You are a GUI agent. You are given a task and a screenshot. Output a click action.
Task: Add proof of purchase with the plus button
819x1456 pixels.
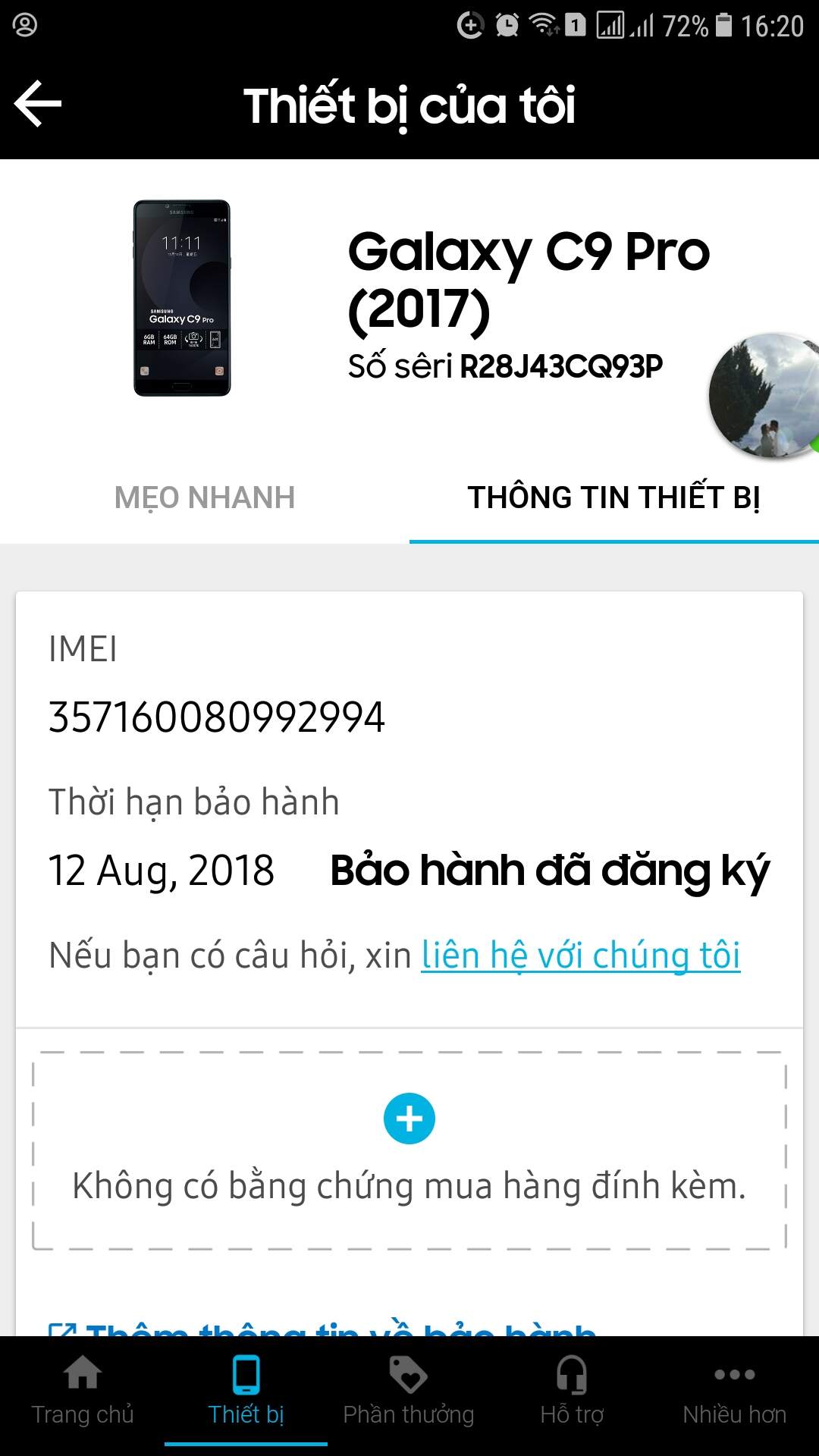tap(409, 1119)
